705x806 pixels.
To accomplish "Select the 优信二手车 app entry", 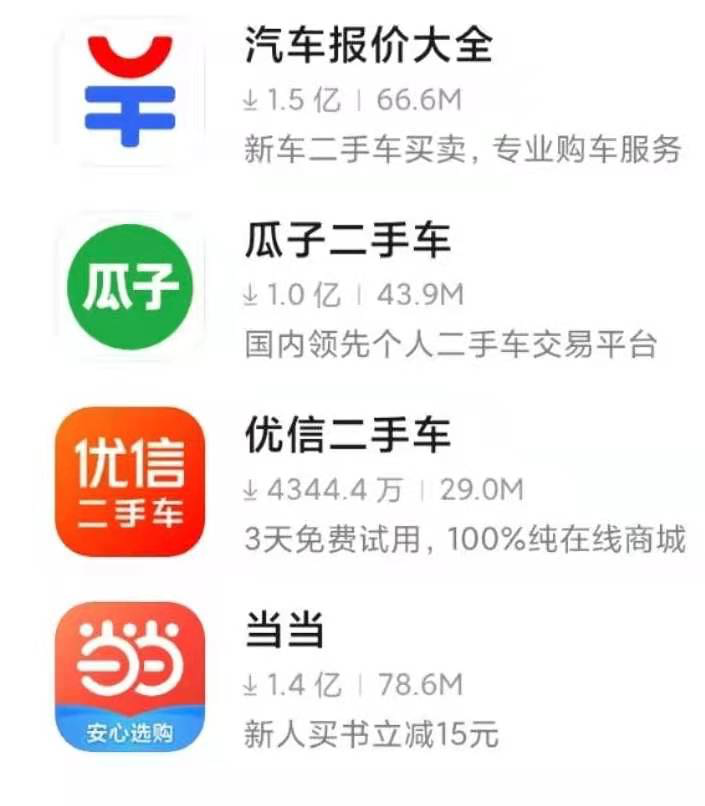I will (x=348, y=435).
